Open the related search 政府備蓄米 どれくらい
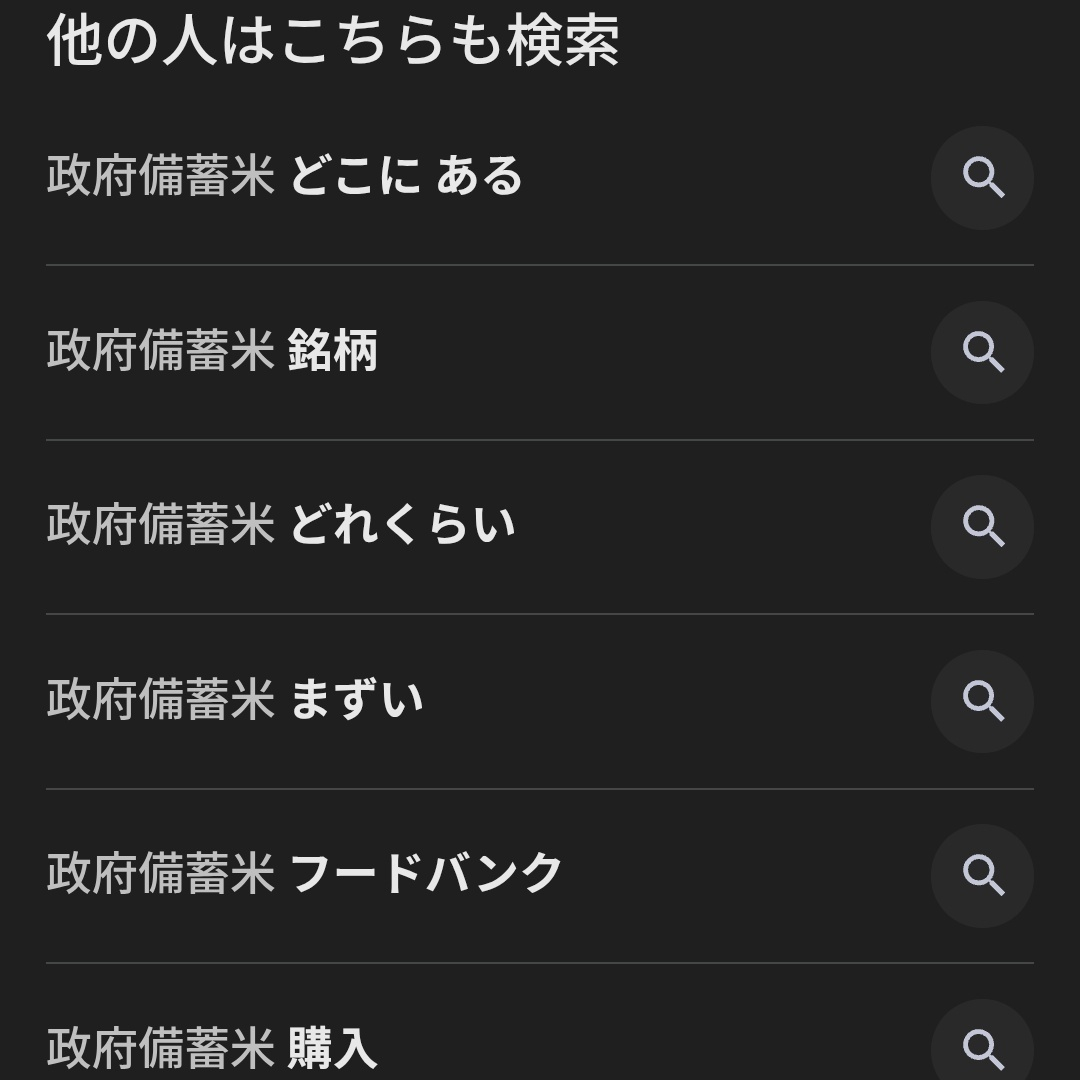 pyautogui.click(x=281, y=526)
